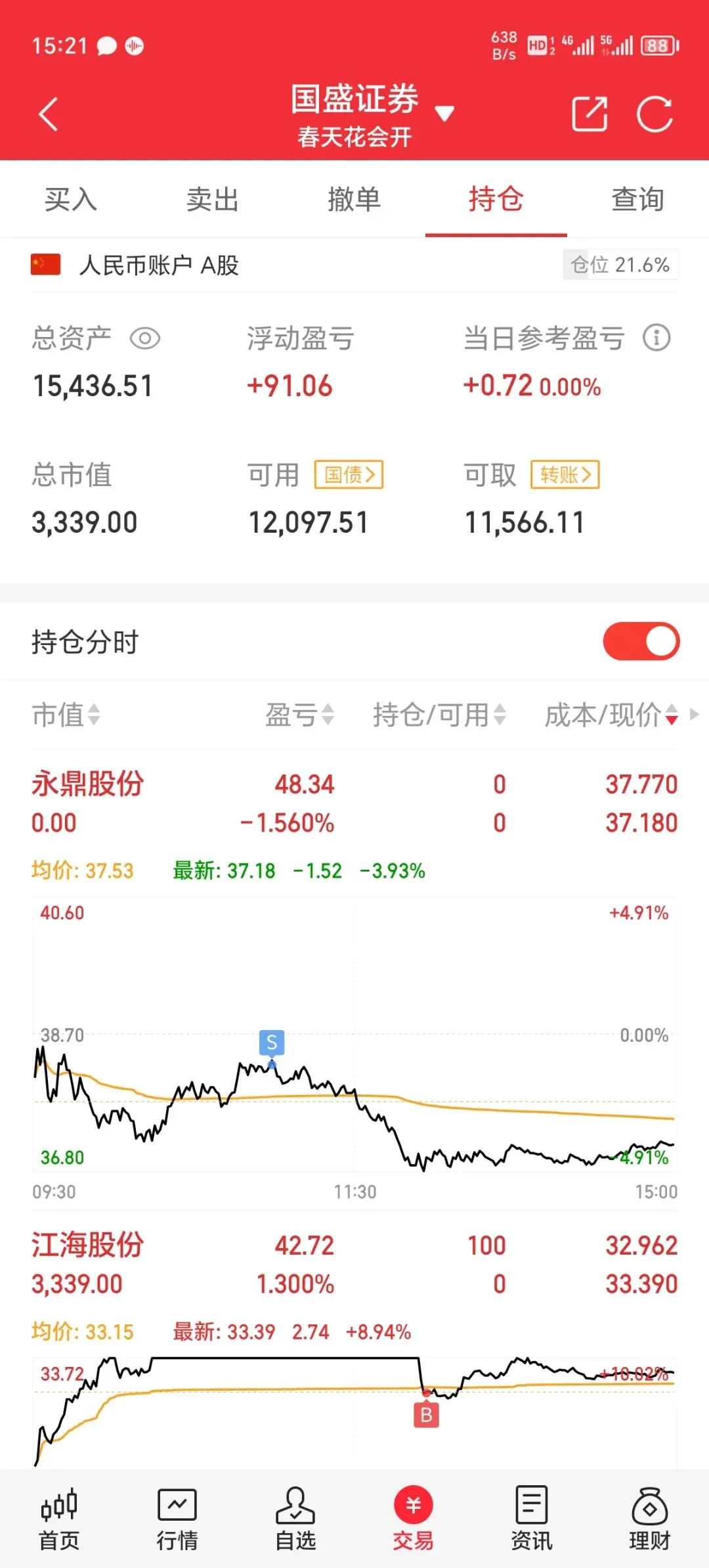This screenshot has height=1568, width=709.
Task: Switch to the 行情 tab
Action: pos(177,1519)
